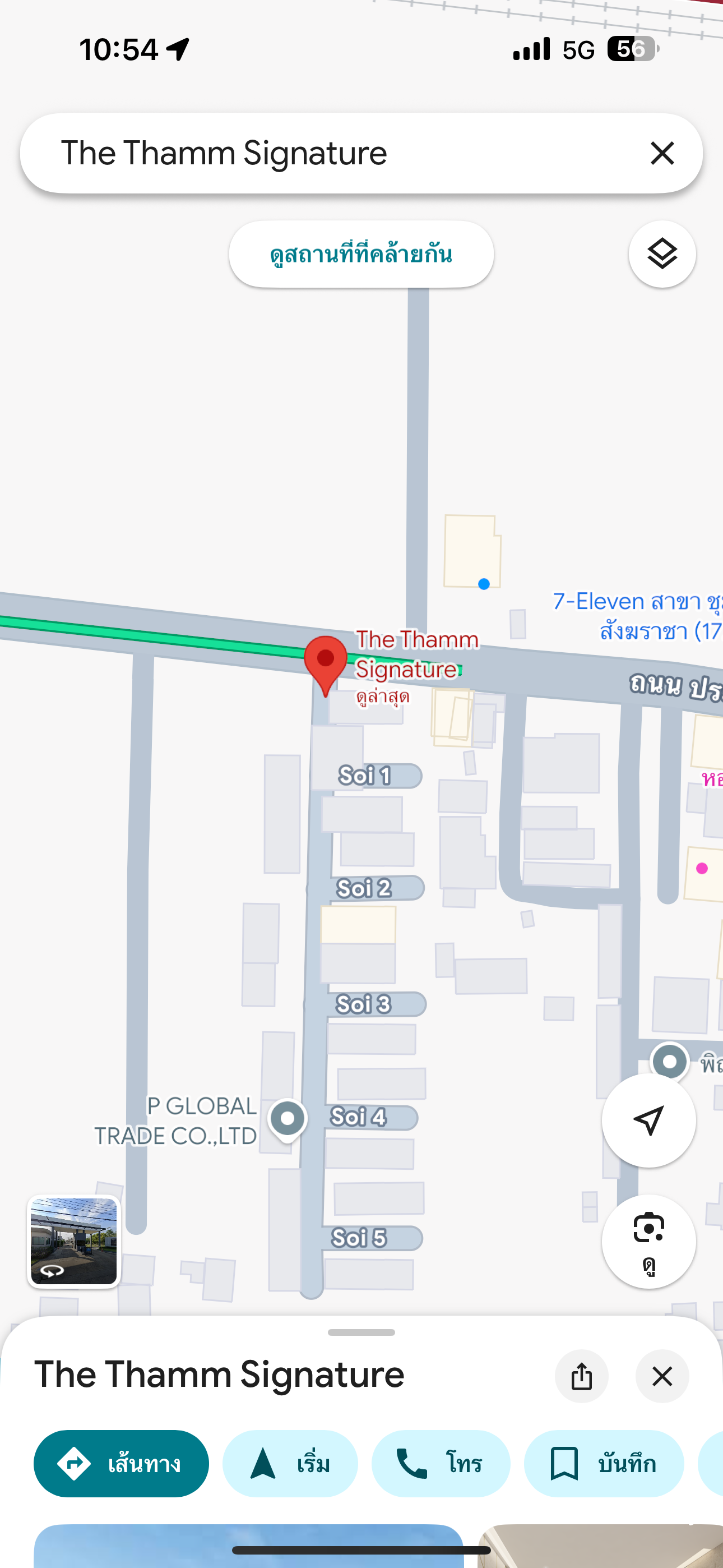Close the place details sheet

(x=661, y=1376)
